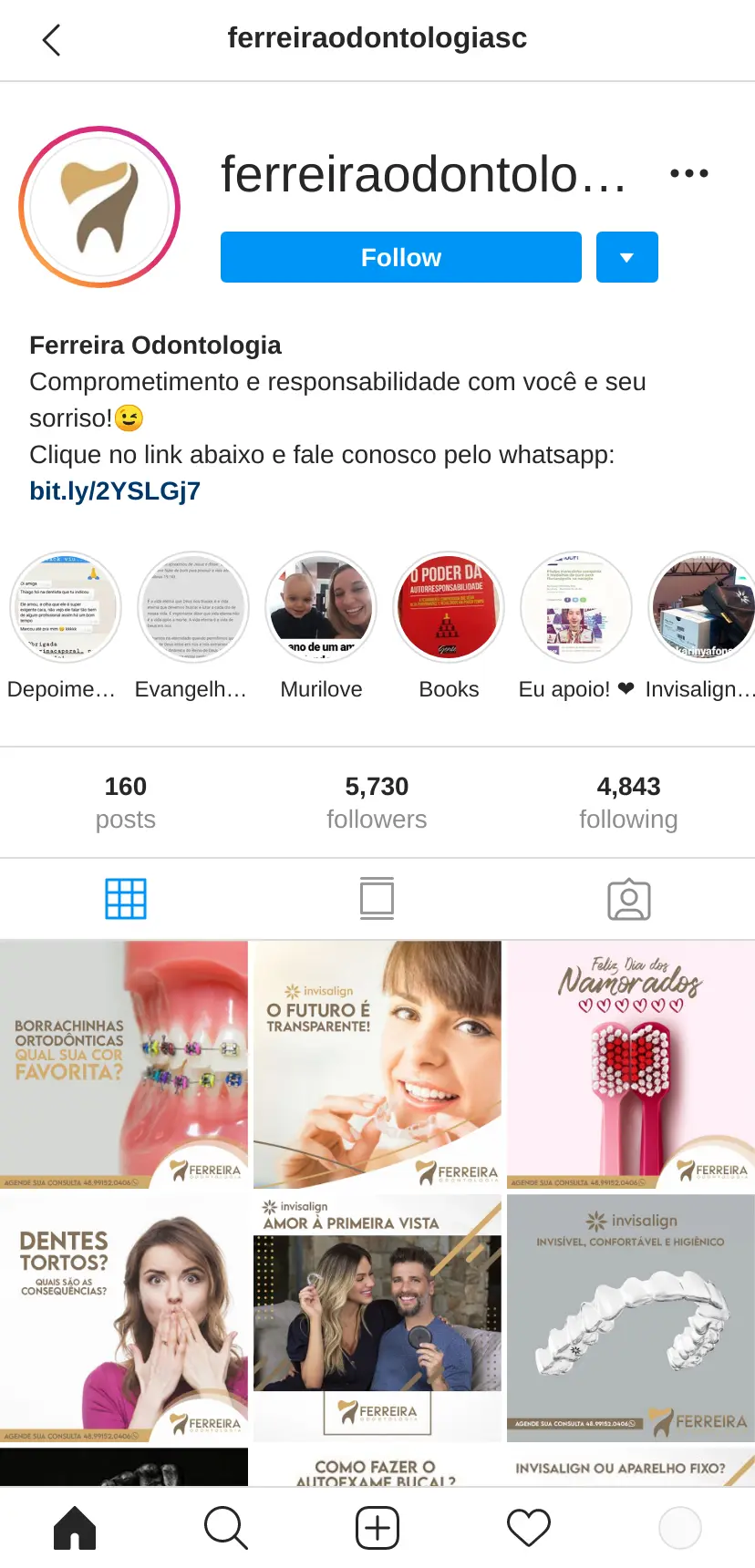Switch to the grid view tab

[126, 899]
